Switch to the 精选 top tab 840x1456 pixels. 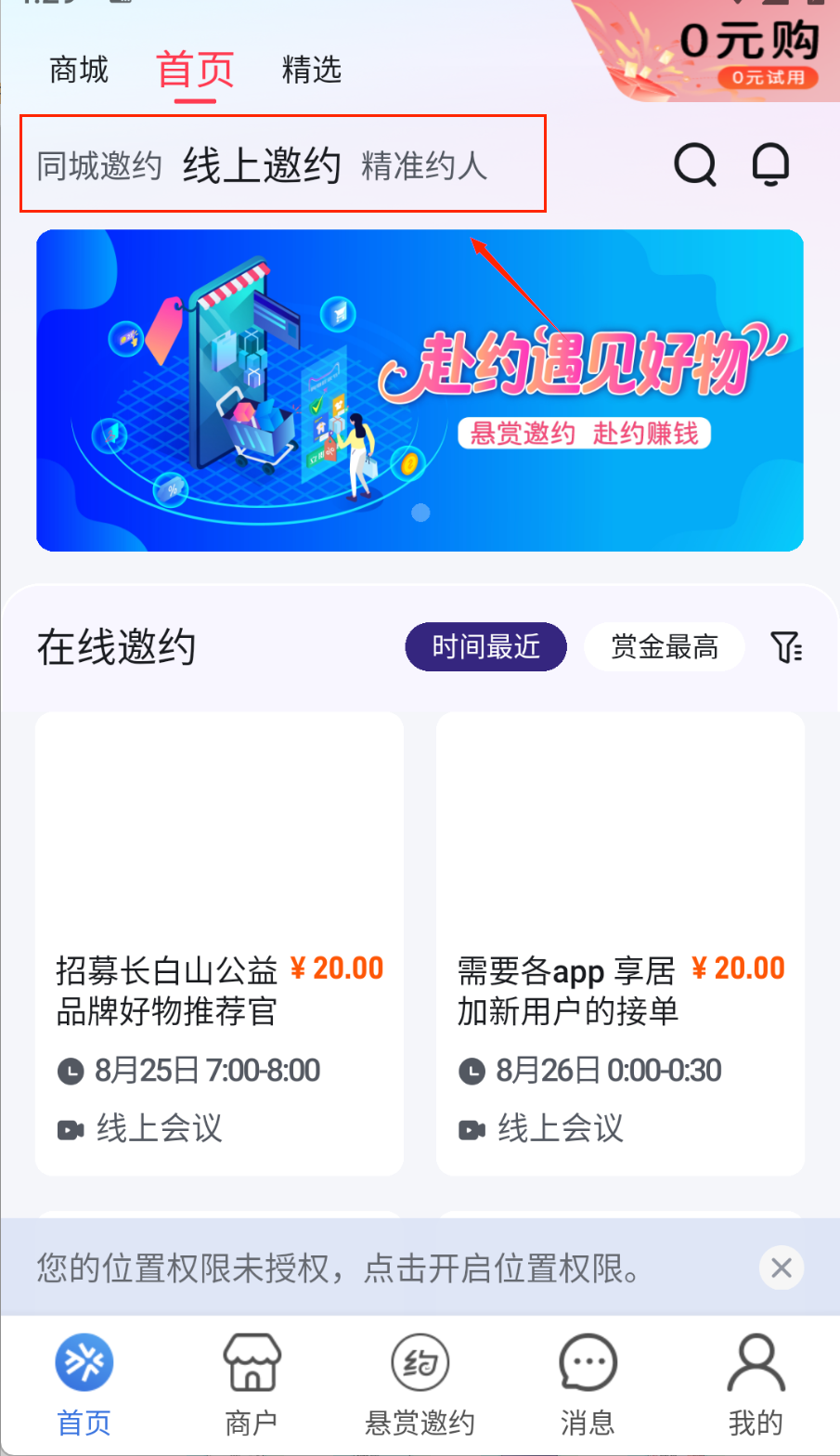pyautogui.click(x=312, y=70)
